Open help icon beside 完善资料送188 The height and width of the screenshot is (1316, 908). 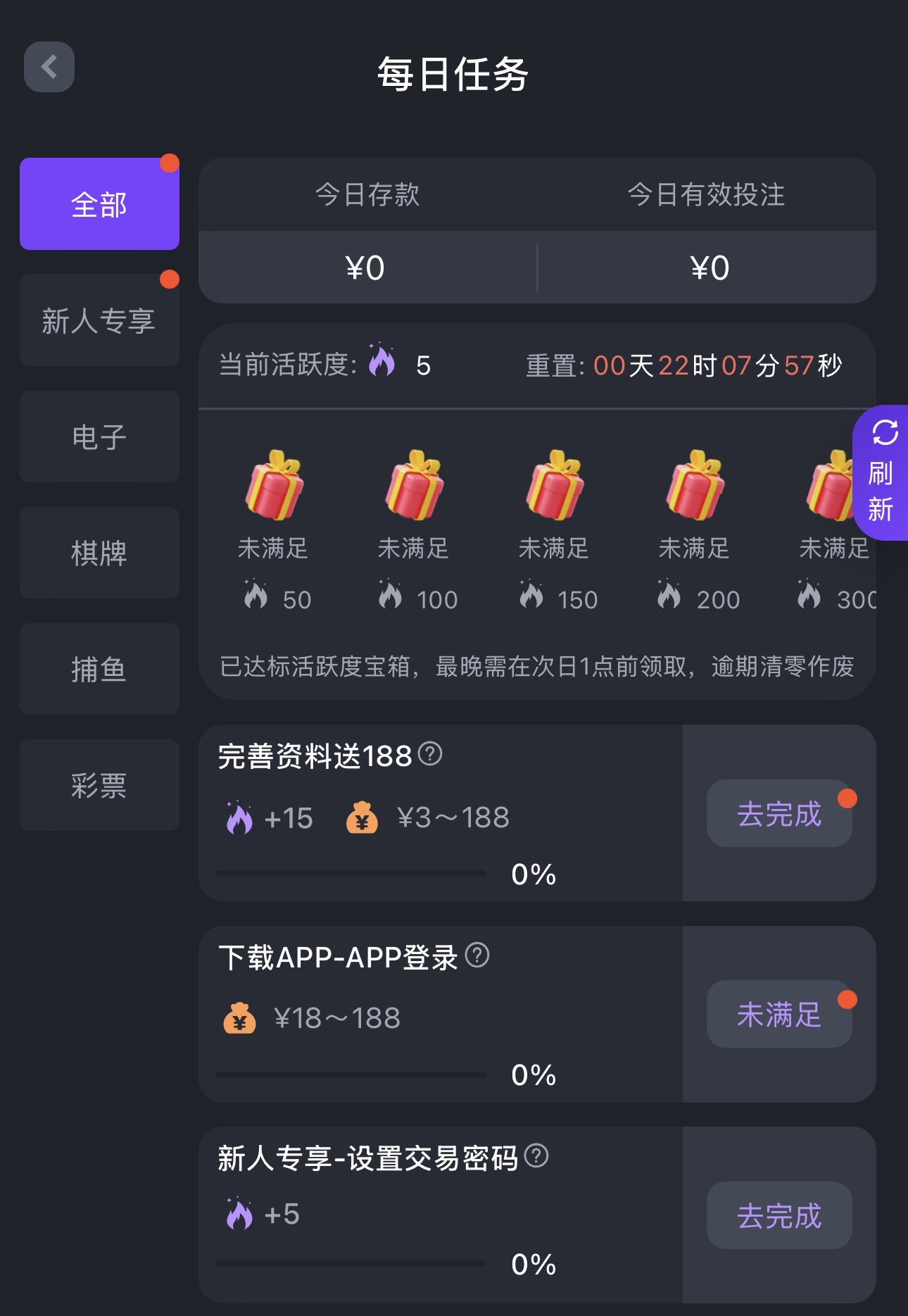pos(430,754)
